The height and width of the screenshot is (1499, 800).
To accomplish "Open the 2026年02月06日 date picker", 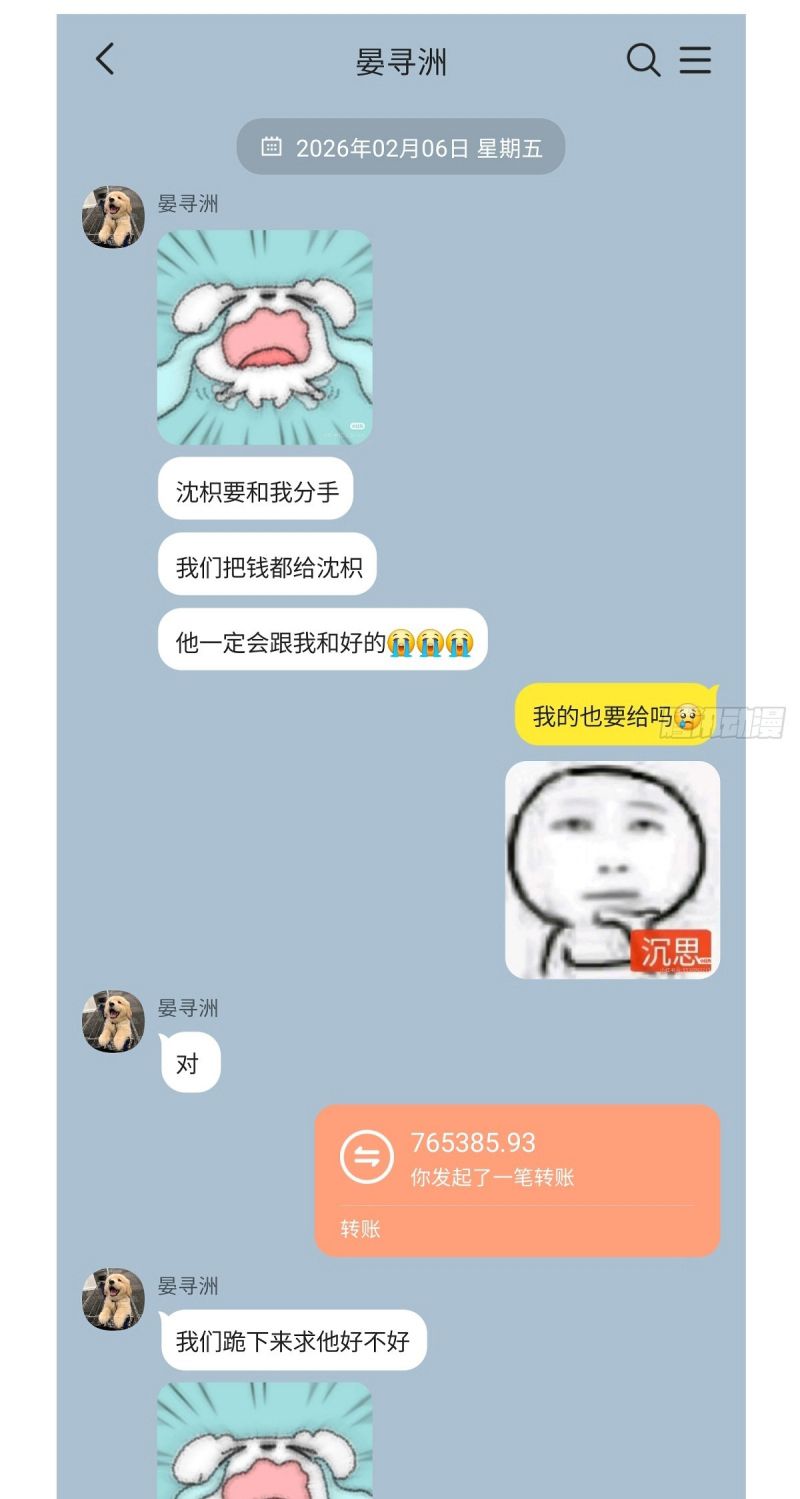I will click(x=401, y=148).
